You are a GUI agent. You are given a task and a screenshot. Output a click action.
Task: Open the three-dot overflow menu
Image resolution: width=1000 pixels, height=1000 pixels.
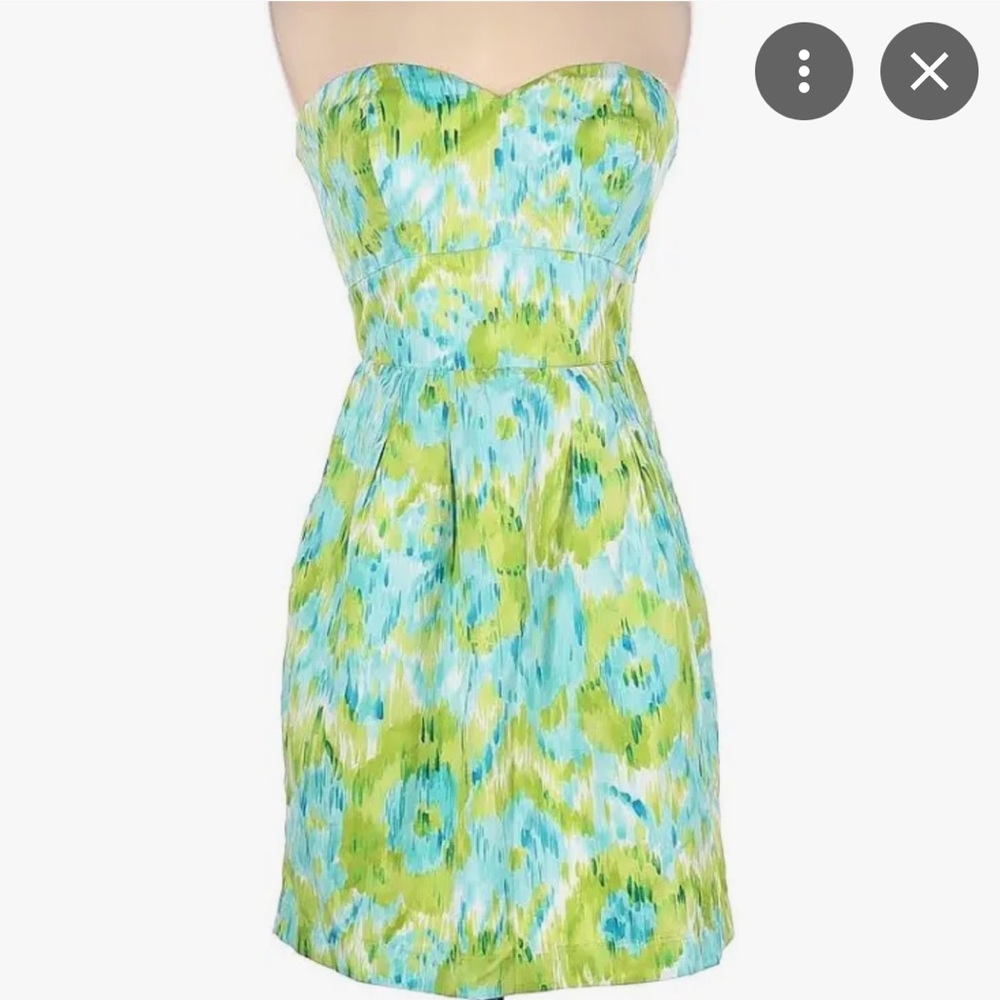tap(804, 72)
